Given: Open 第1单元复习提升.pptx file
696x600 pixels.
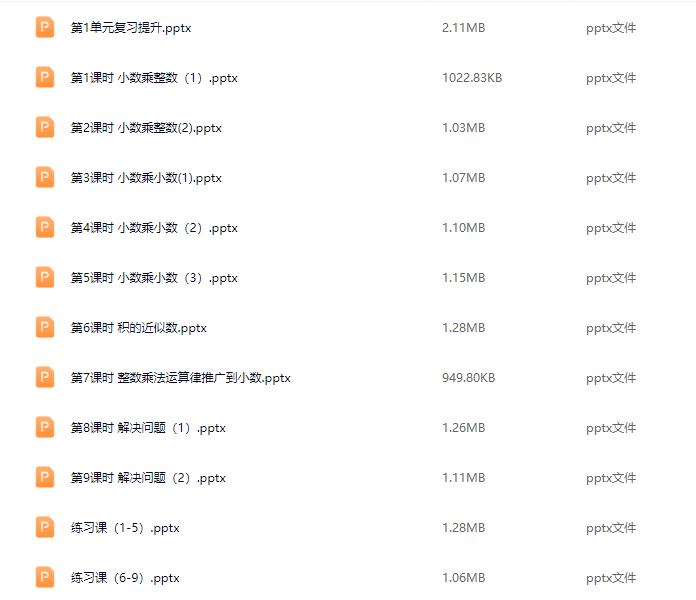Looking at the screenshot, I should (x=130, y=28).
